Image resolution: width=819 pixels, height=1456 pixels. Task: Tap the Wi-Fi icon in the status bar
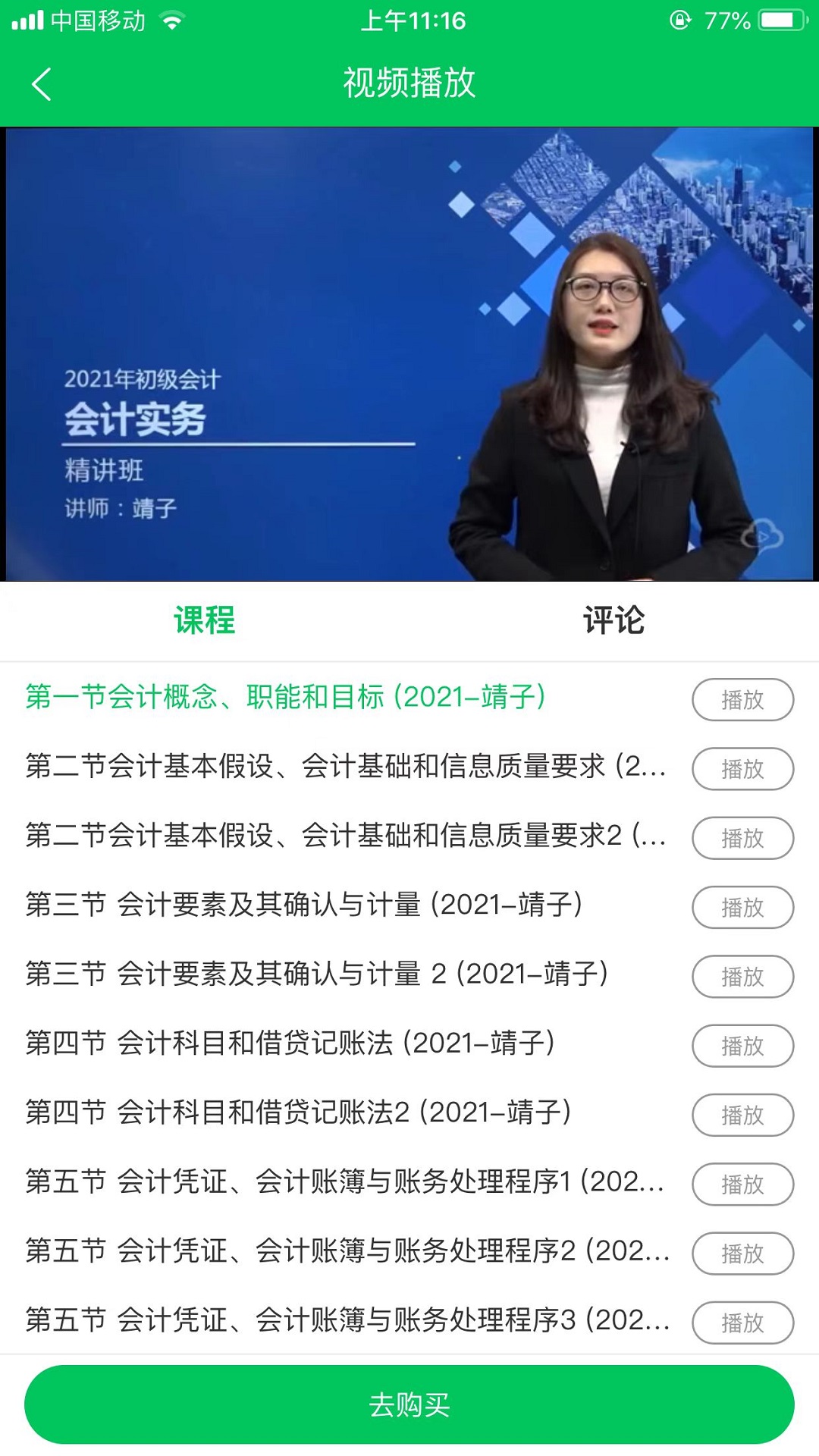pos(171,20)
